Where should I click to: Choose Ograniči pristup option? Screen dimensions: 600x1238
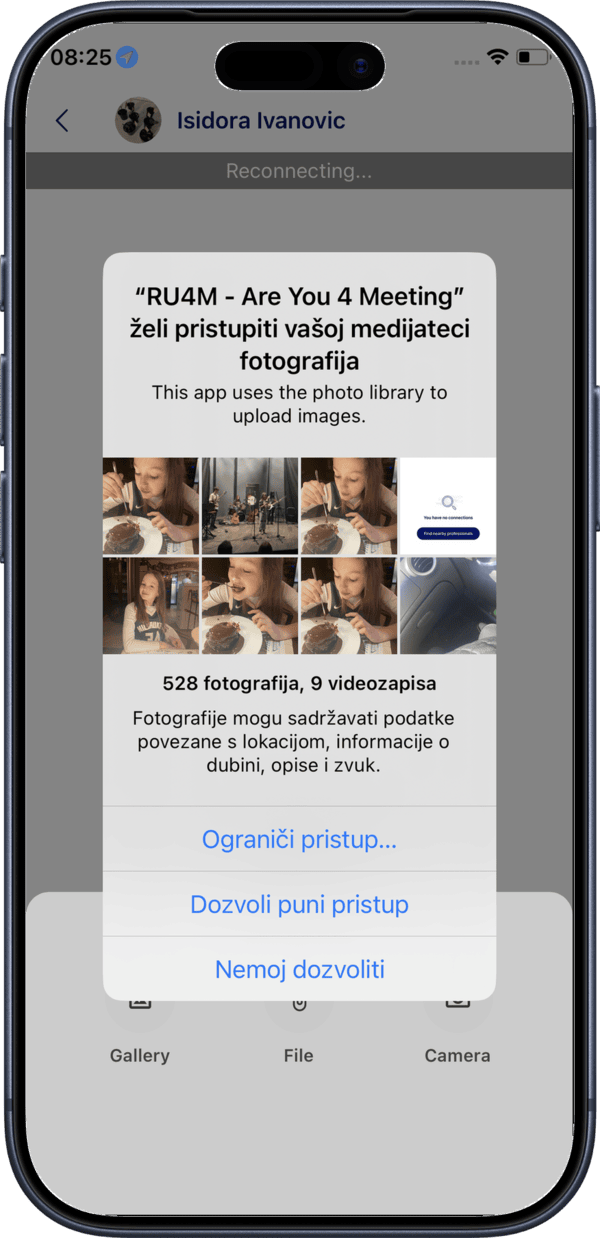point(299,840)
